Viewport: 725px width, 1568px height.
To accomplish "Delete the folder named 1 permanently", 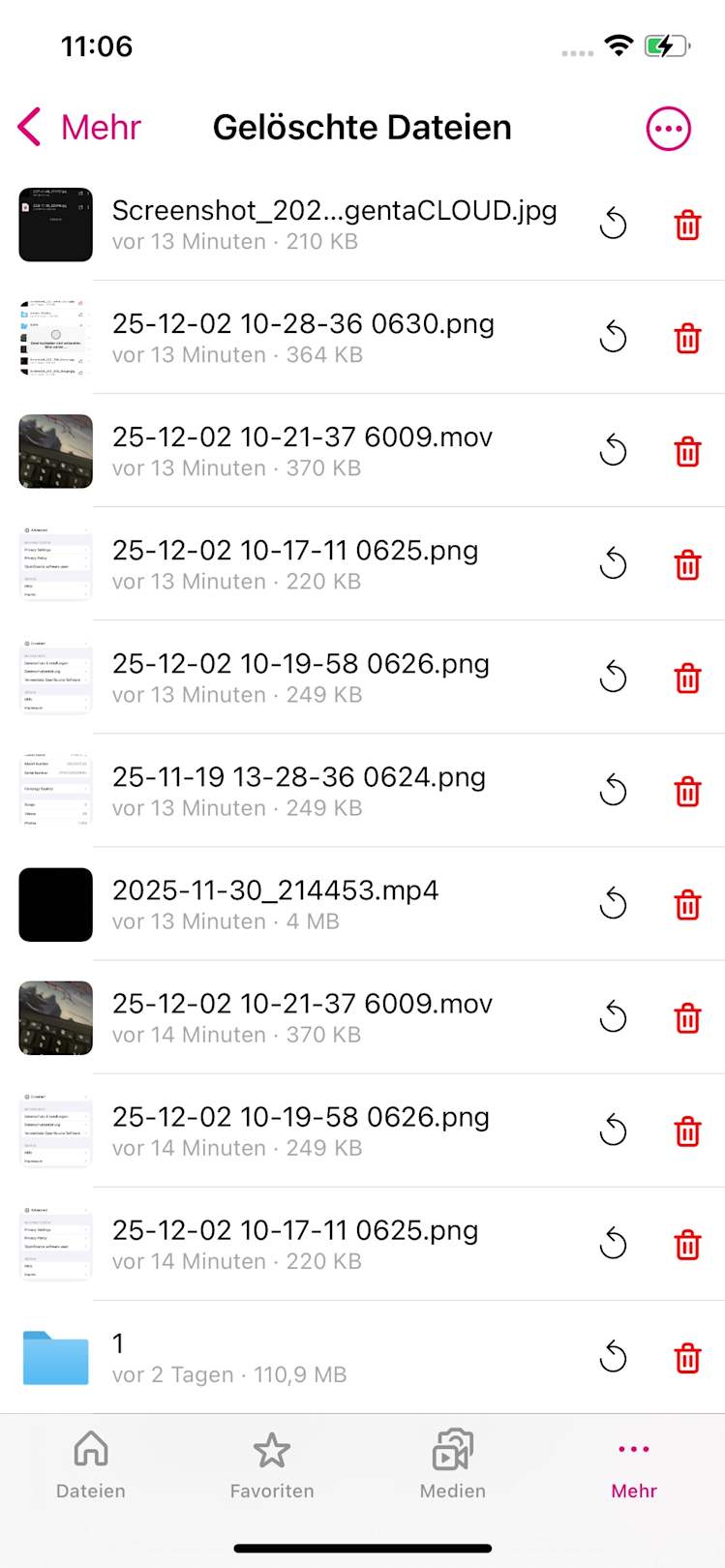I will (x=687, y=1357).
